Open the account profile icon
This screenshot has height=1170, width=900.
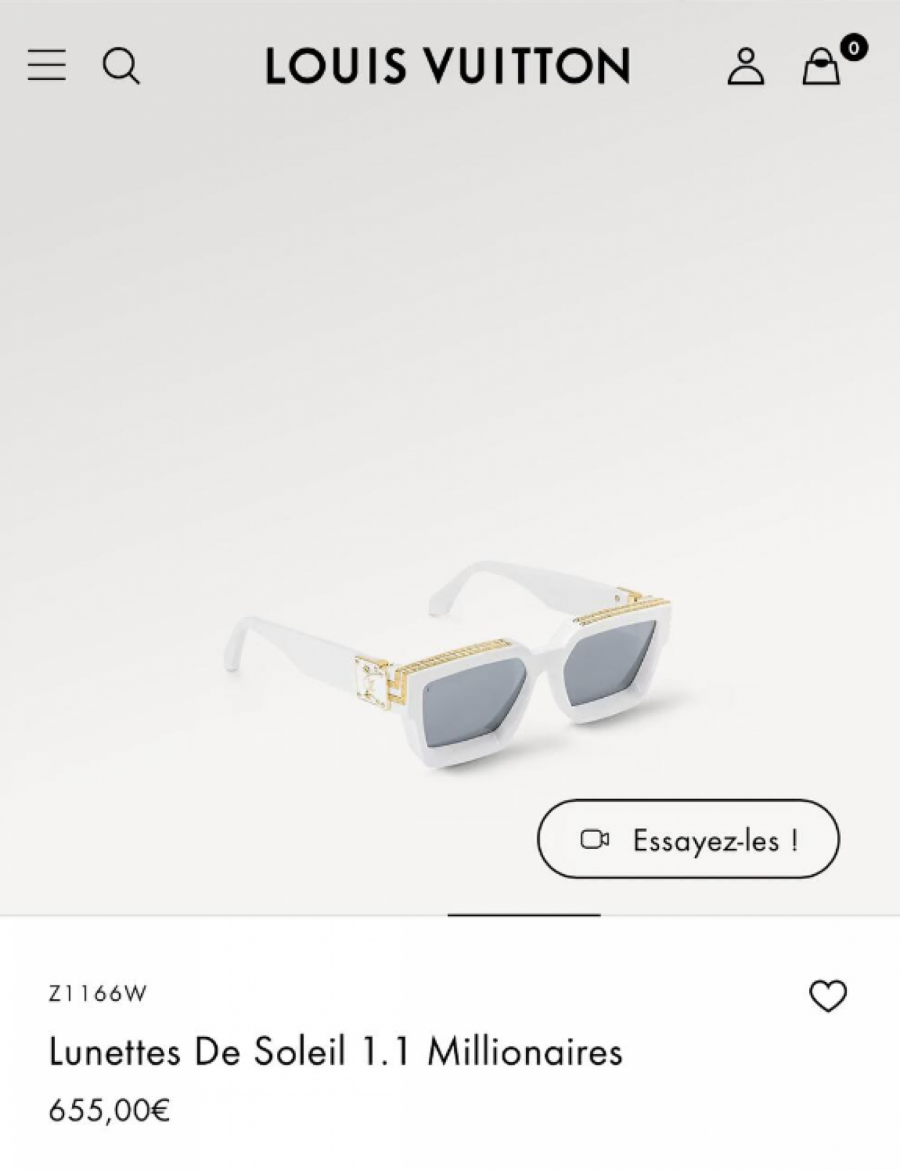click(745, 66)
